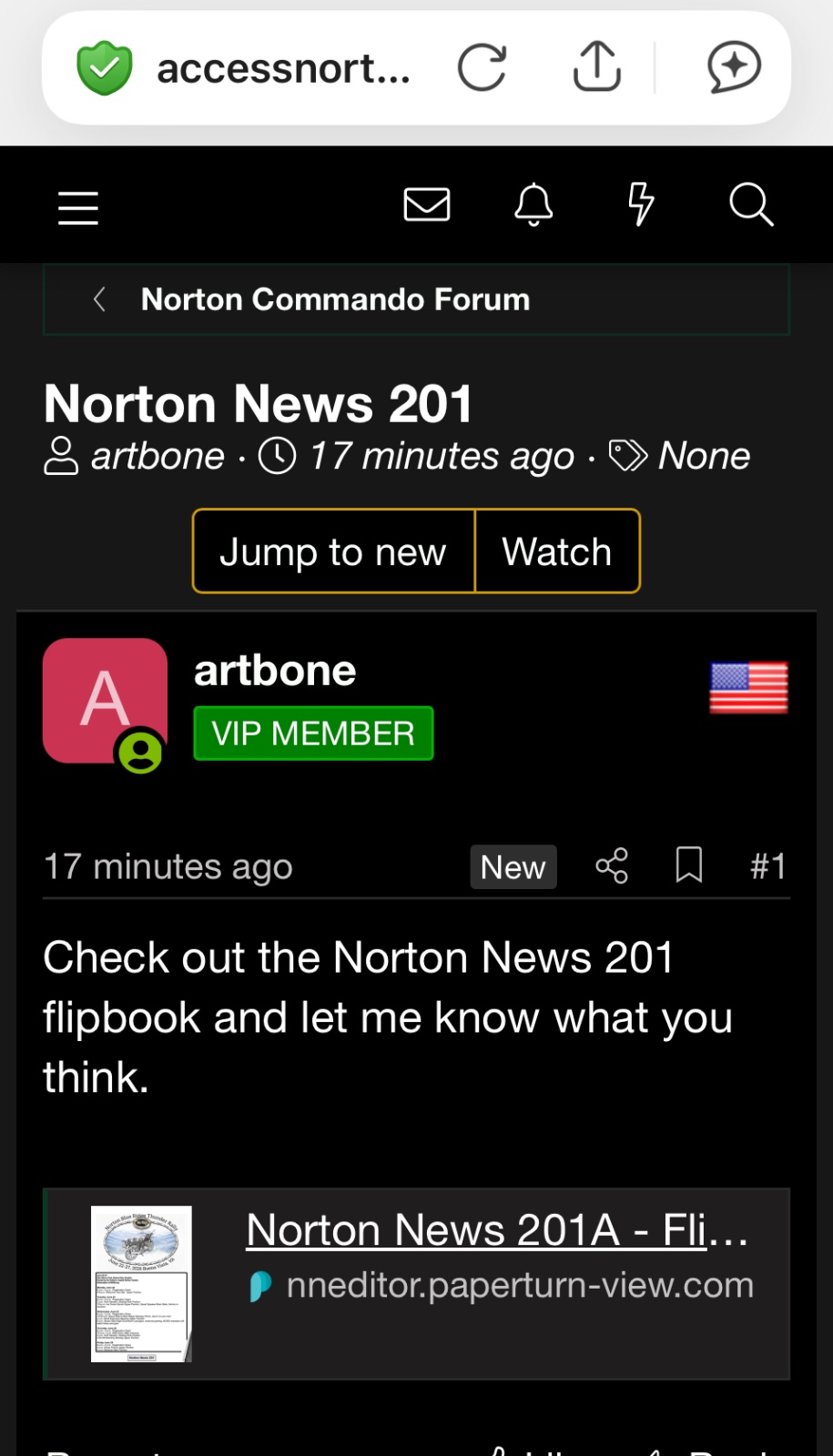Viewport: 833px width, 1456px height.
Task: Watch this thread
Action: point(557,551)
